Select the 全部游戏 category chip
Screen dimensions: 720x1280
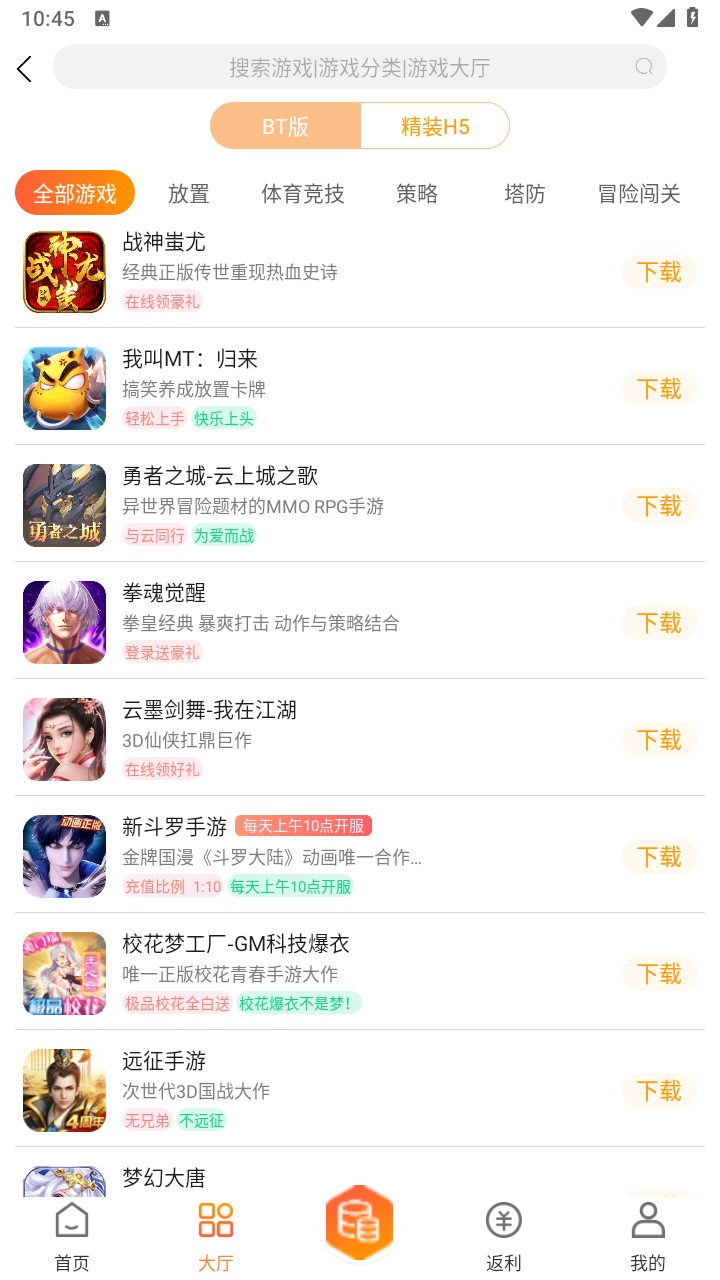tap(75, 194)
